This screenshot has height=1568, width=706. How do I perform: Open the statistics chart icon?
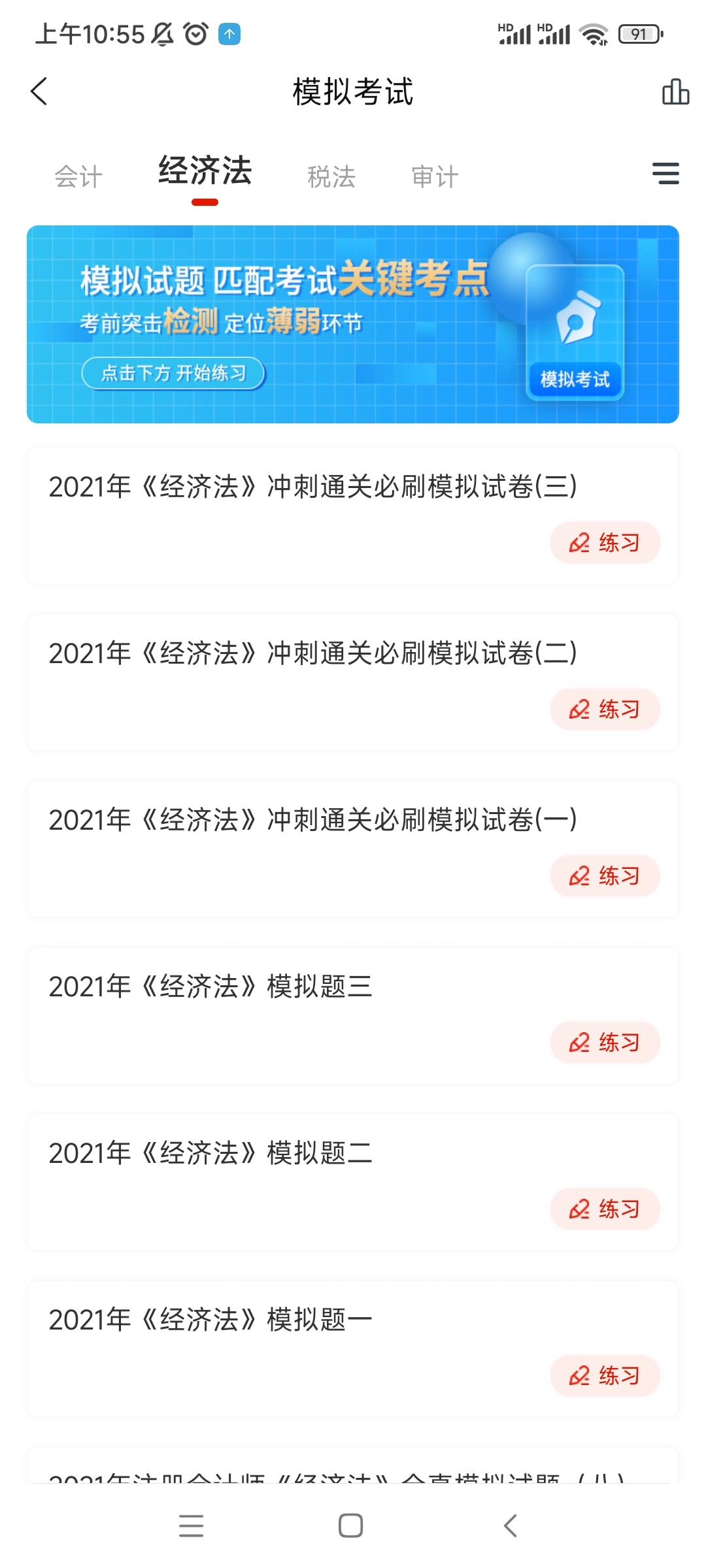[x=675, y=92]
